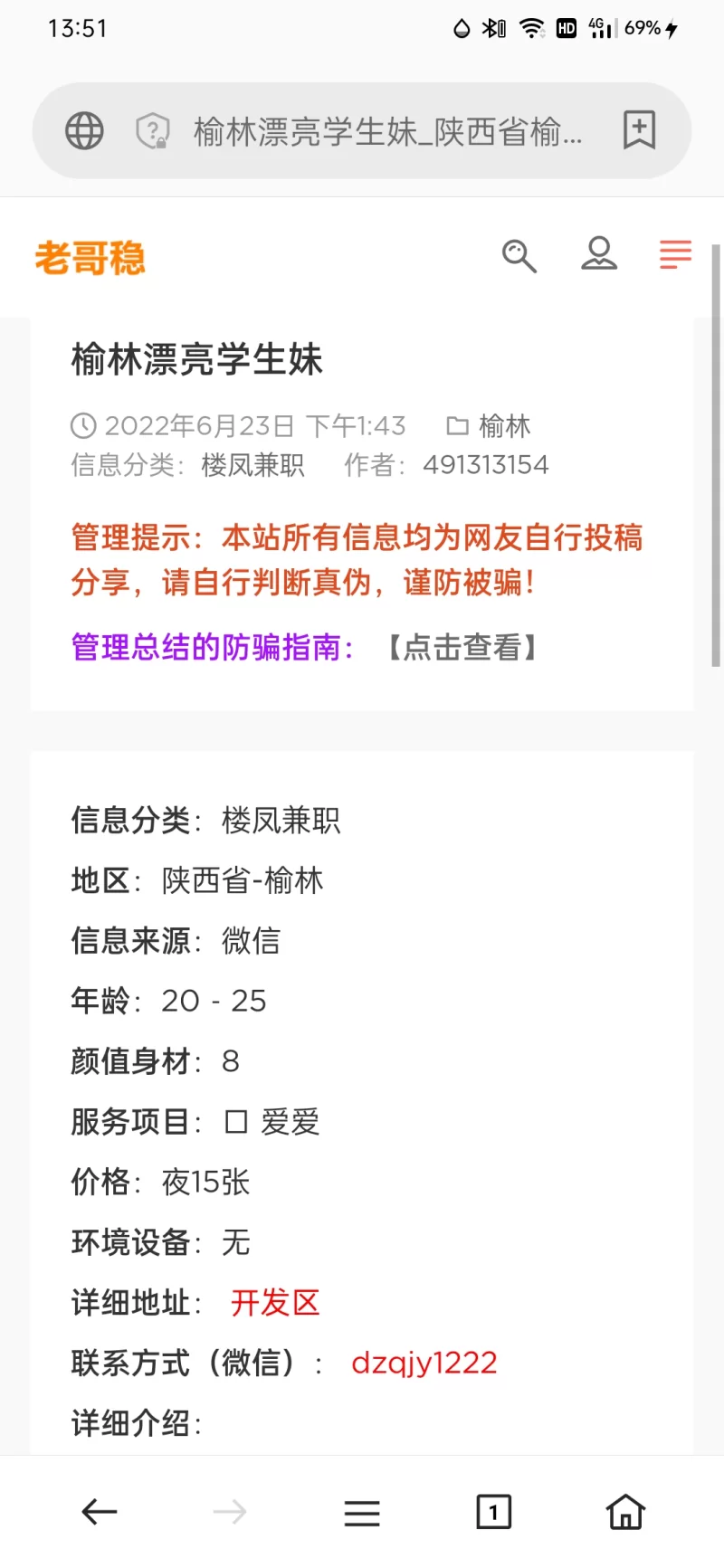
Task: Go to the browser home page
Action: click(625, 1511)
